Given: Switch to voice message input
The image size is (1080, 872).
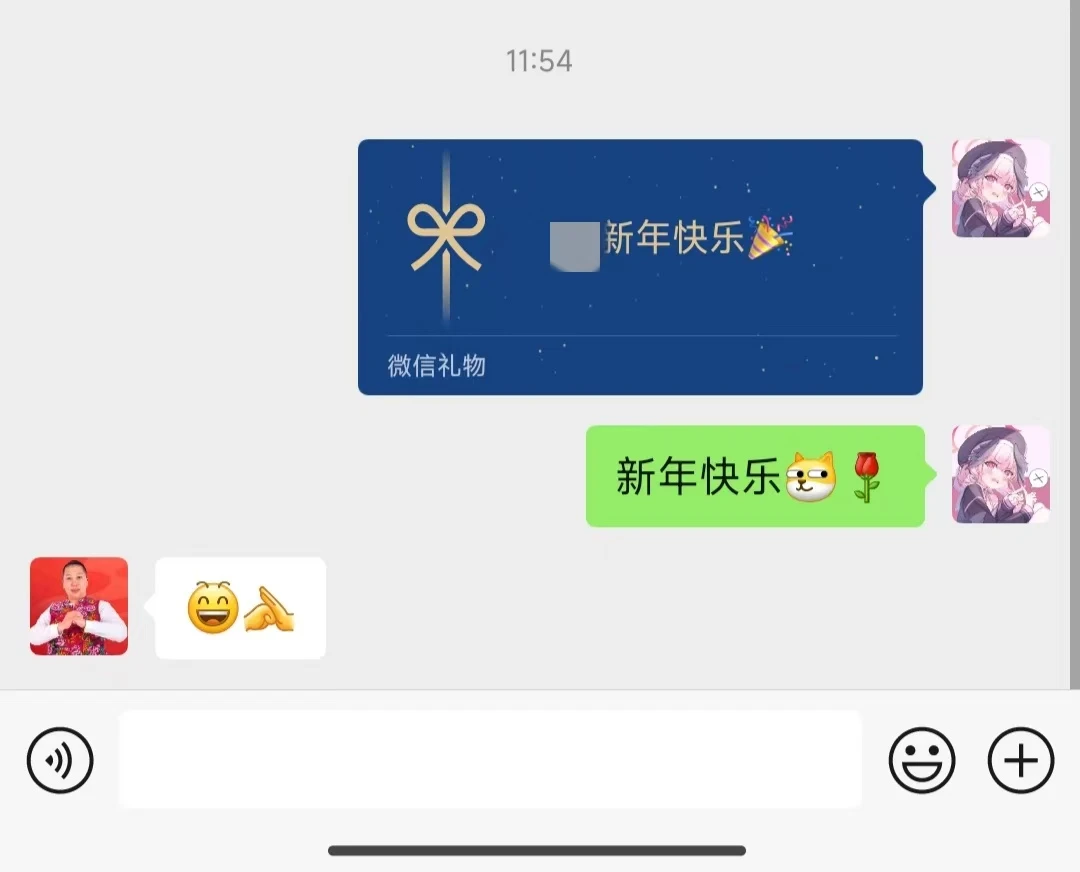Looking at the screenshot, I should pos(60,761).
